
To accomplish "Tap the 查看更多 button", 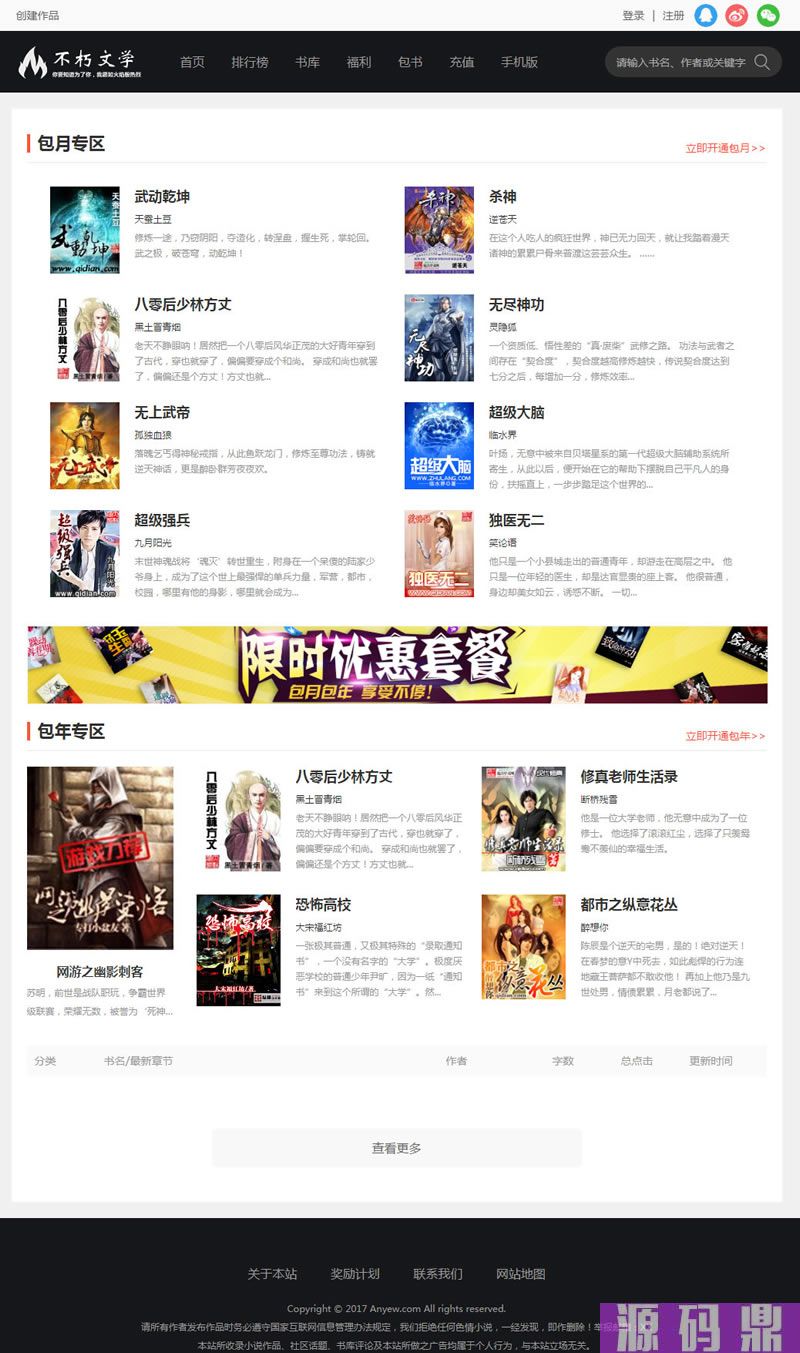I will point(397,1148).
